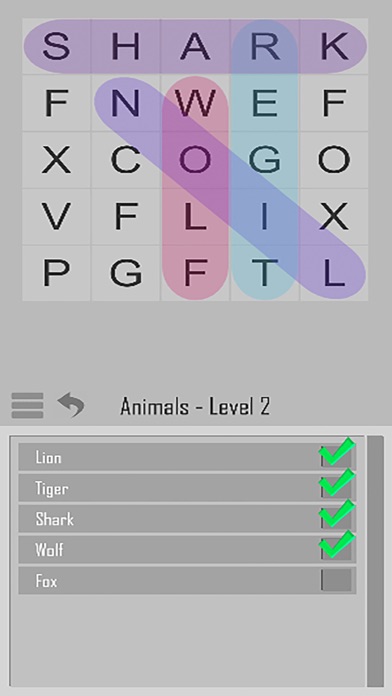Tap the letter V tile

click(56, 217)
